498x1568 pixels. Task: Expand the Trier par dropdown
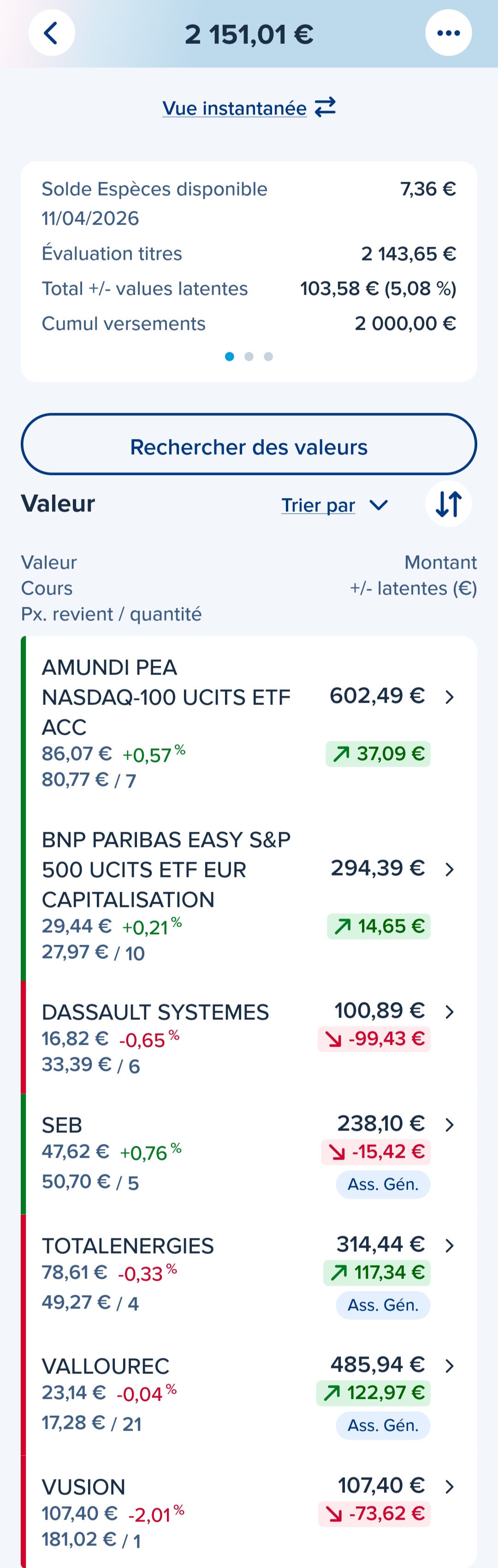[x=334, y=504]
